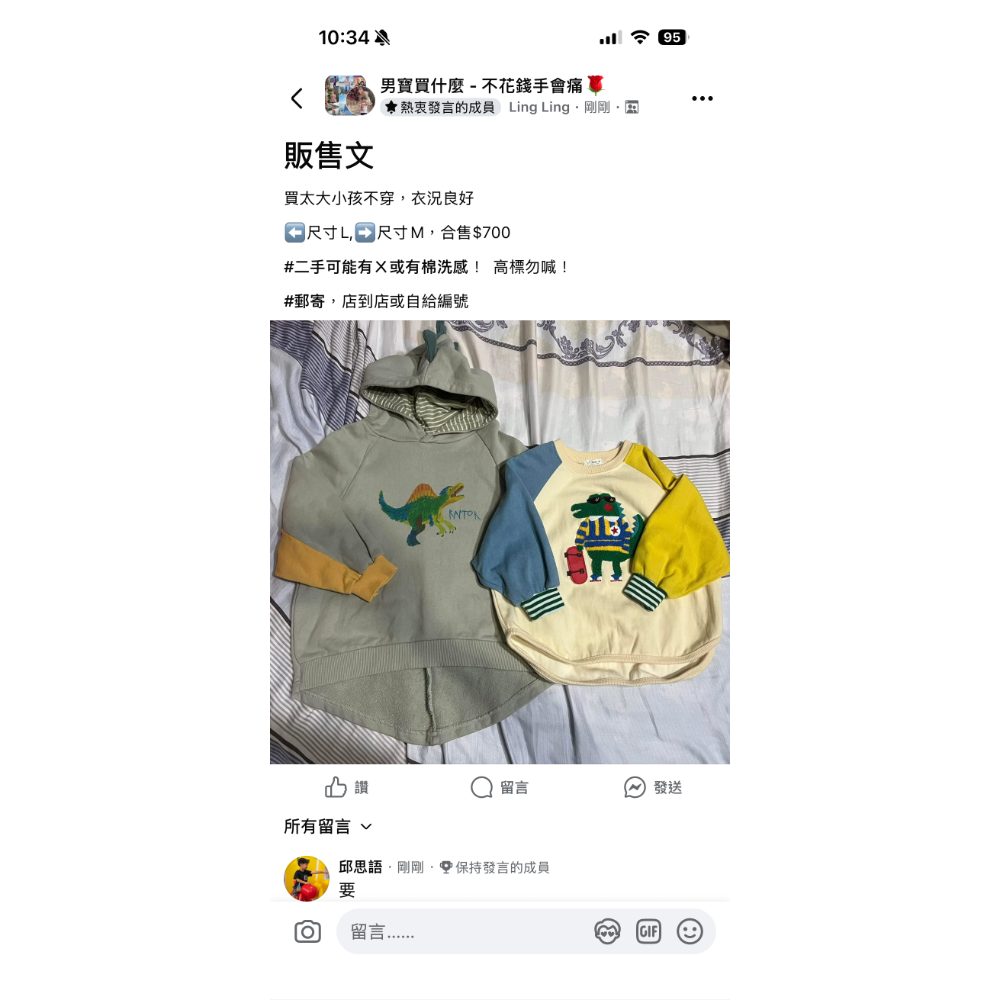Send the post via 發送
The image size is (1000, 1000).
tap(652, 787)
